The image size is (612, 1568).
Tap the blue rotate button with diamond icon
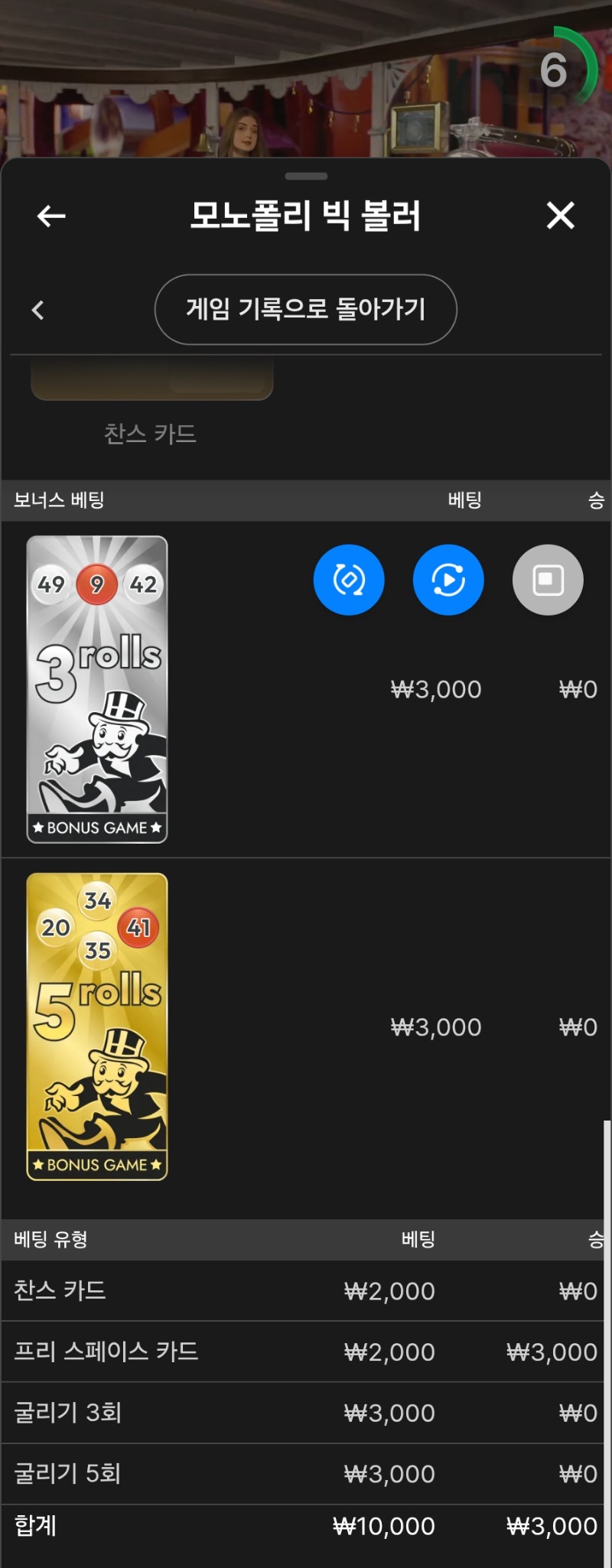point(349,580)
